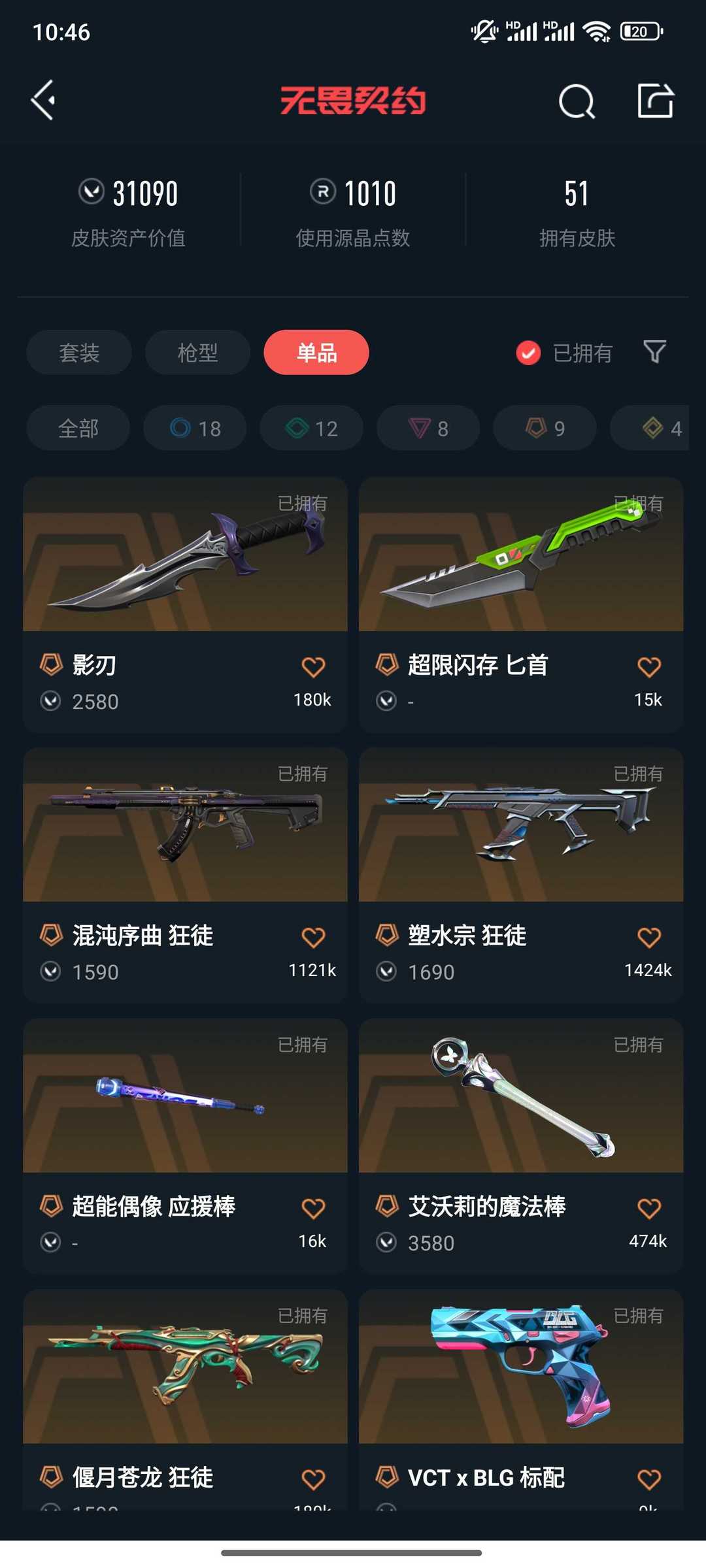Open the 超能偶像 应援棒 skin card
The width and height of the screenshot is (706, 1568).
(185, 1146)
